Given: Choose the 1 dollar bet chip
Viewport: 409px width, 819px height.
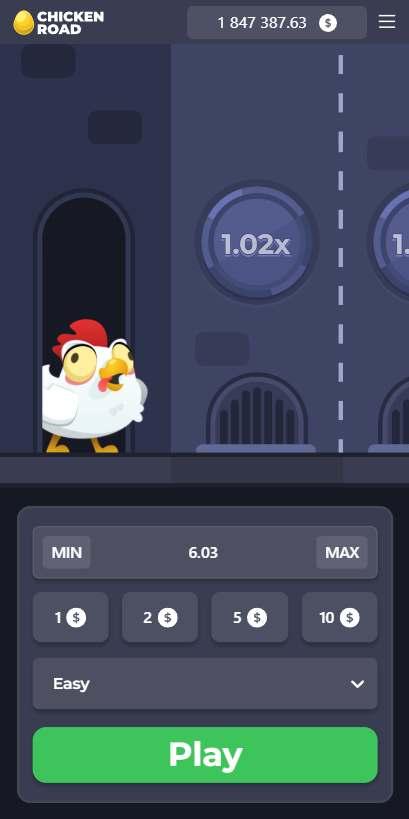Looking at the screenshot, I should tap(71, 617).
